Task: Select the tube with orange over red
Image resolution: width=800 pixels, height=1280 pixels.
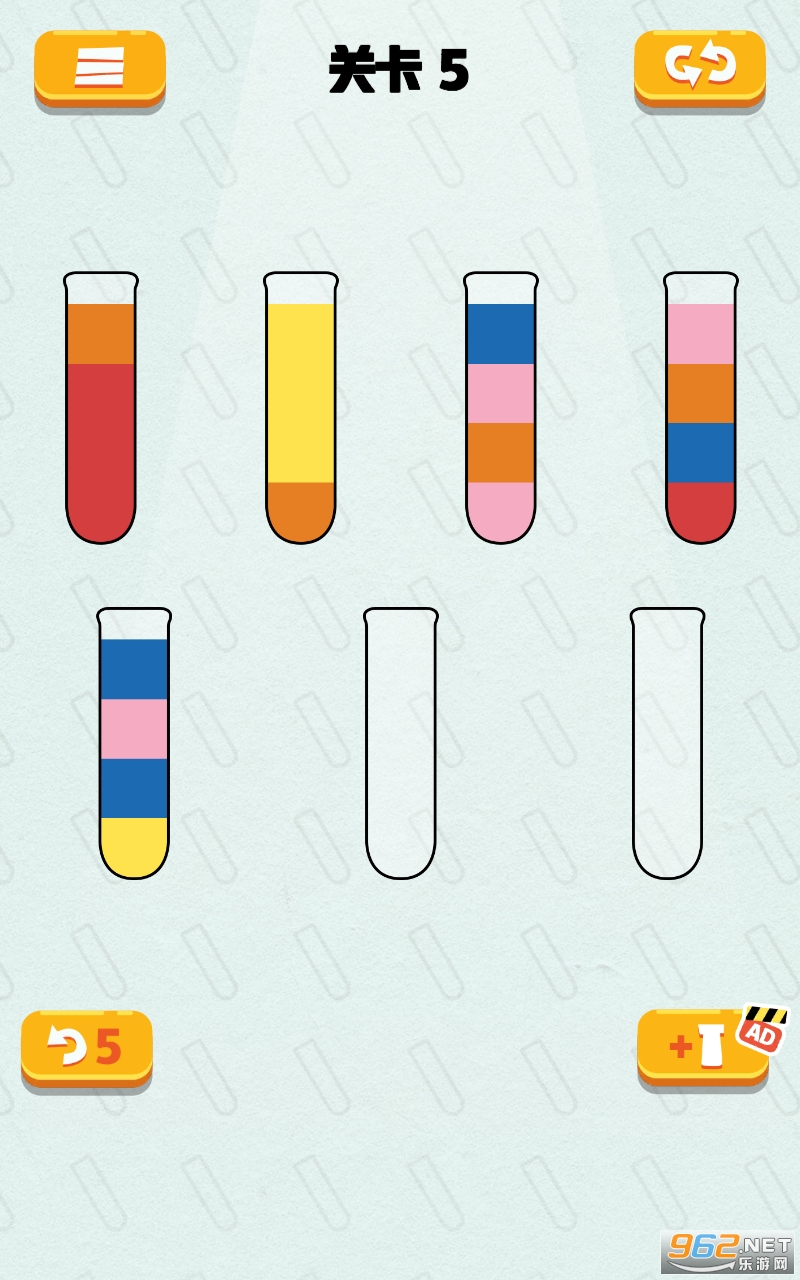Action: [x=101, y=410]
